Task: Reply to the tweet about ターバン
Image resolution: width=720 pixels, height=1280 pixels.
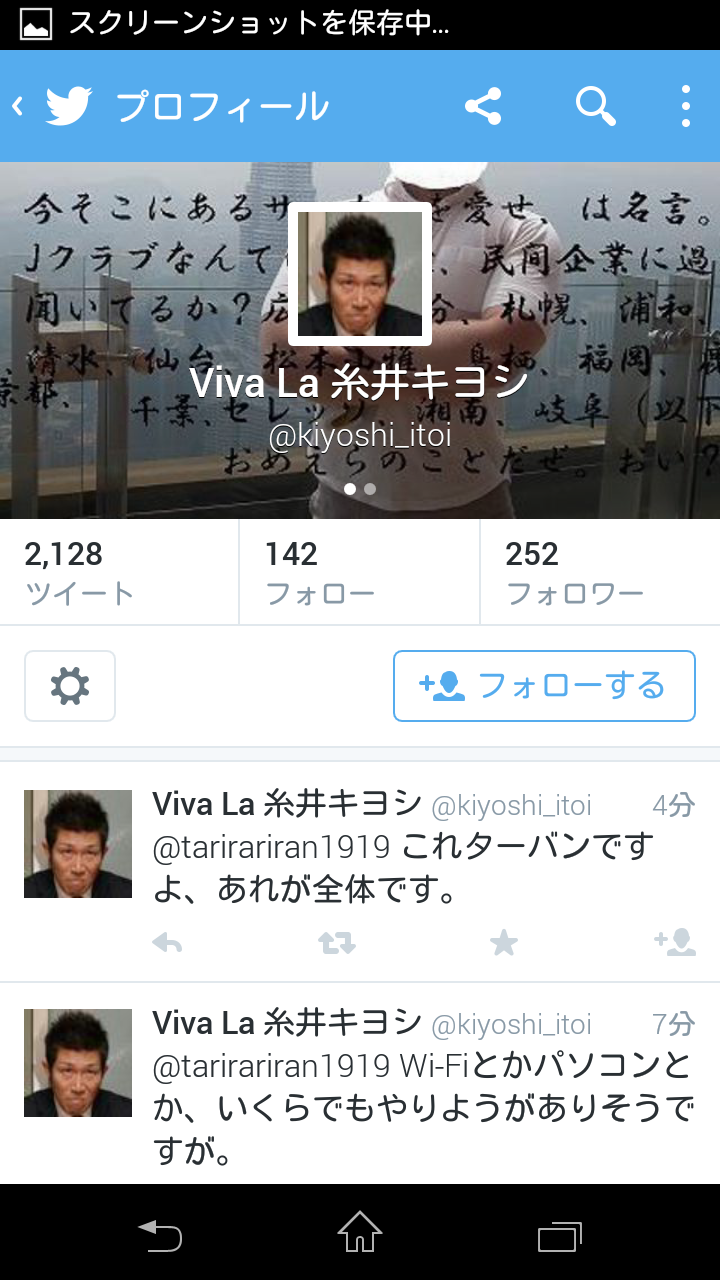Action: click(x=167, y=942)
